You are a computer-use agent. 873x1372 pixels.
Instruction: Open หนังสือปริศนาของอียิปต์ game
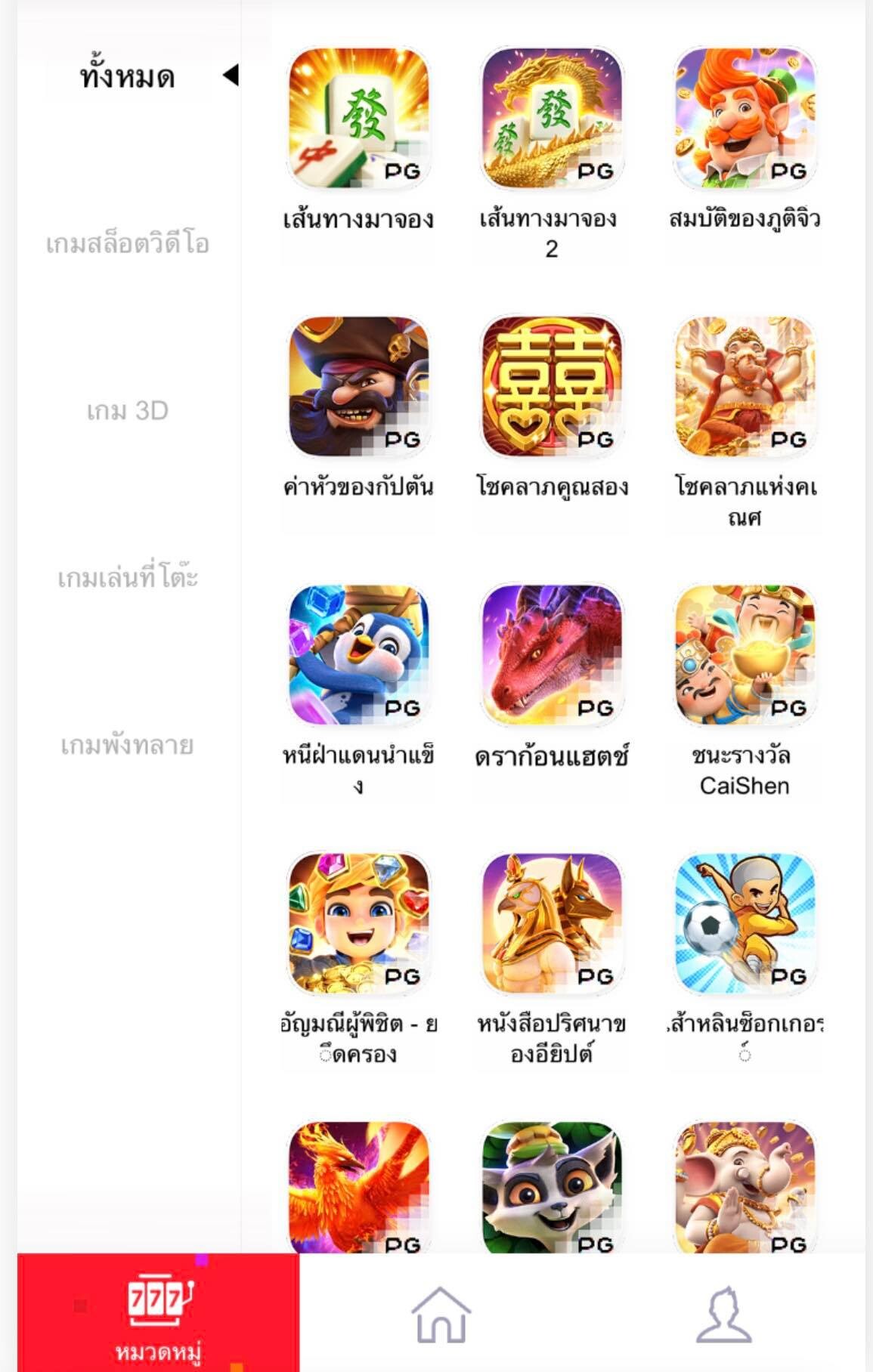(552, 923)
